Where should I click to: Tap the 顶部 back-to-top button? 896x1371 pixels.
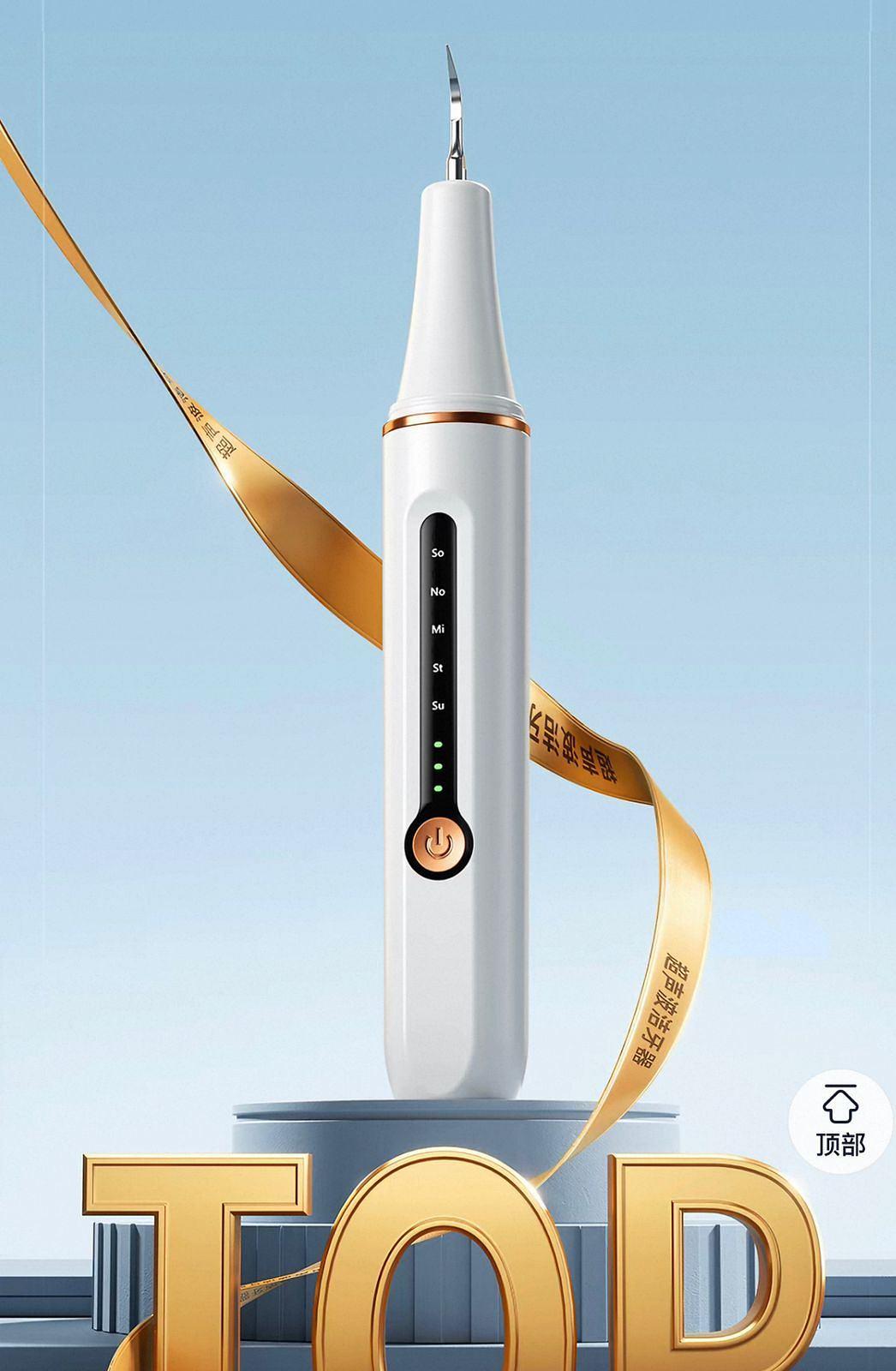click(840, 1121)
